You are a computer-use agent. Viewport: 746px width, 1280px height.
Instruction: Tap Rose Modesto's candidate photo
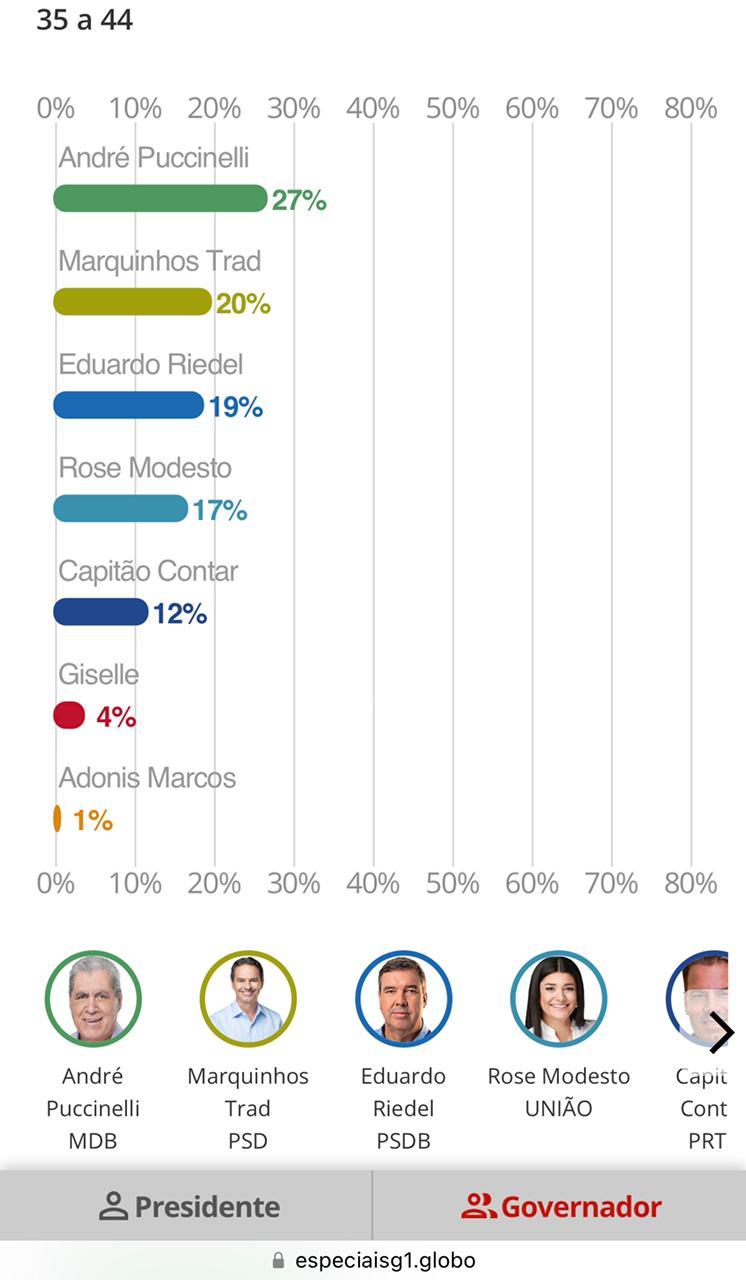click(x=559, y=999)
